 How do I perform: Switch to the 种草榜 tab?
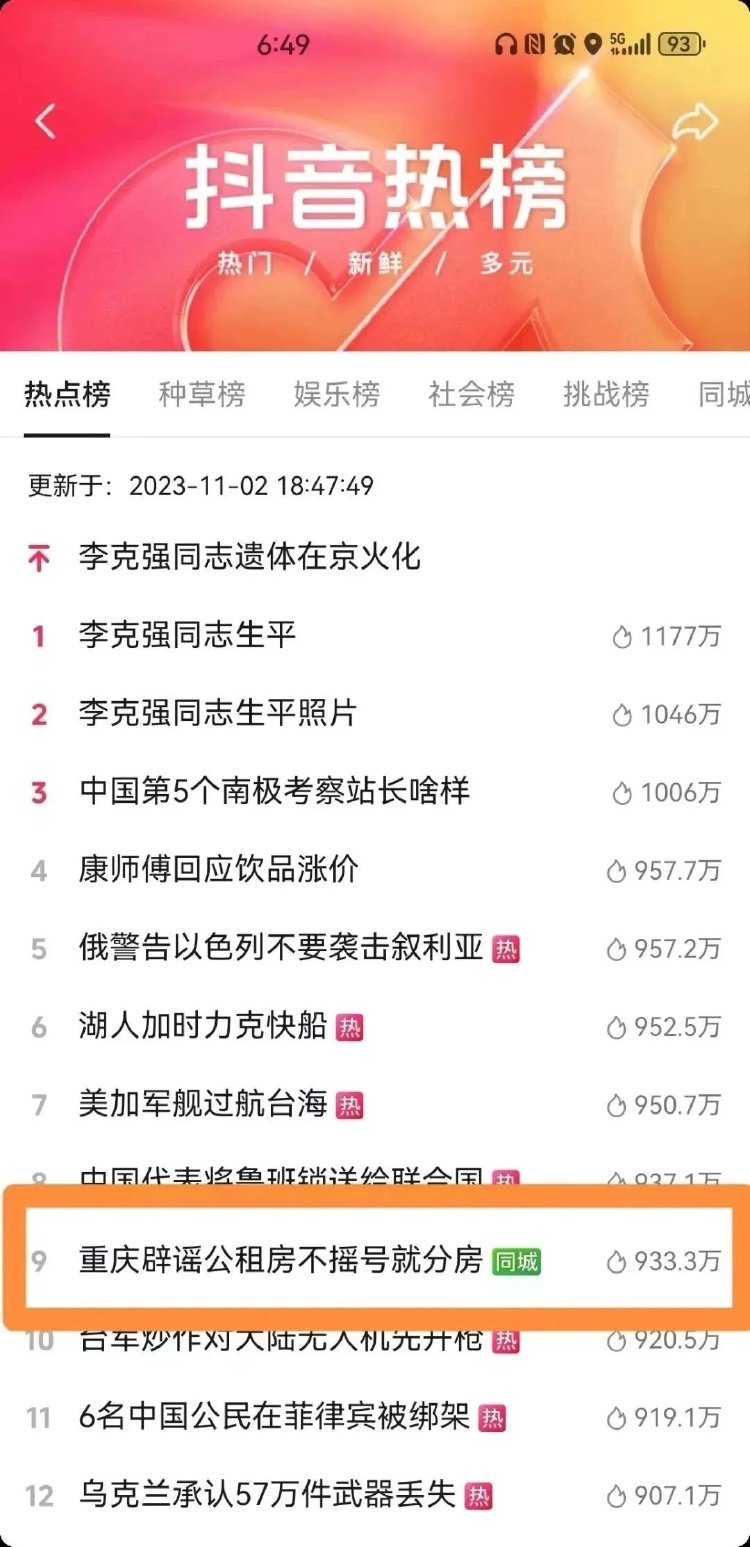[x=201, y=395]
